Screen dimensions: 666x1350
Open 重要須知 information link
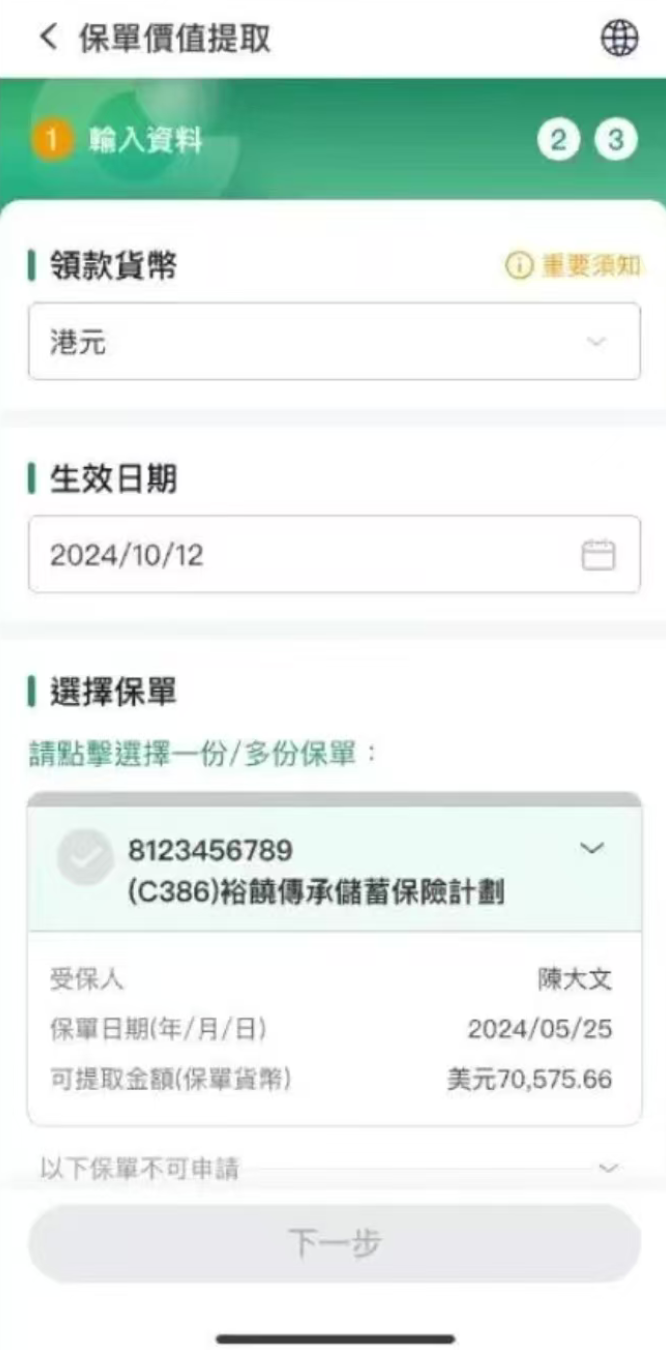tap(574, 266)
